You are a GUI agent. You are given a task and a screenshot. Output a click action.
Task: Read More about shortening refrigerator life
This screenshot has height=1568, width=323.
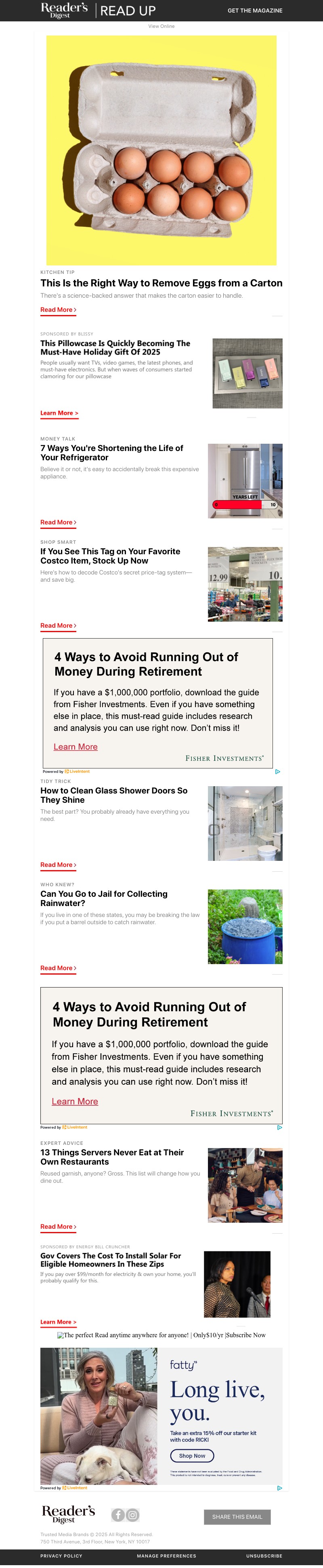pos(58,522)
